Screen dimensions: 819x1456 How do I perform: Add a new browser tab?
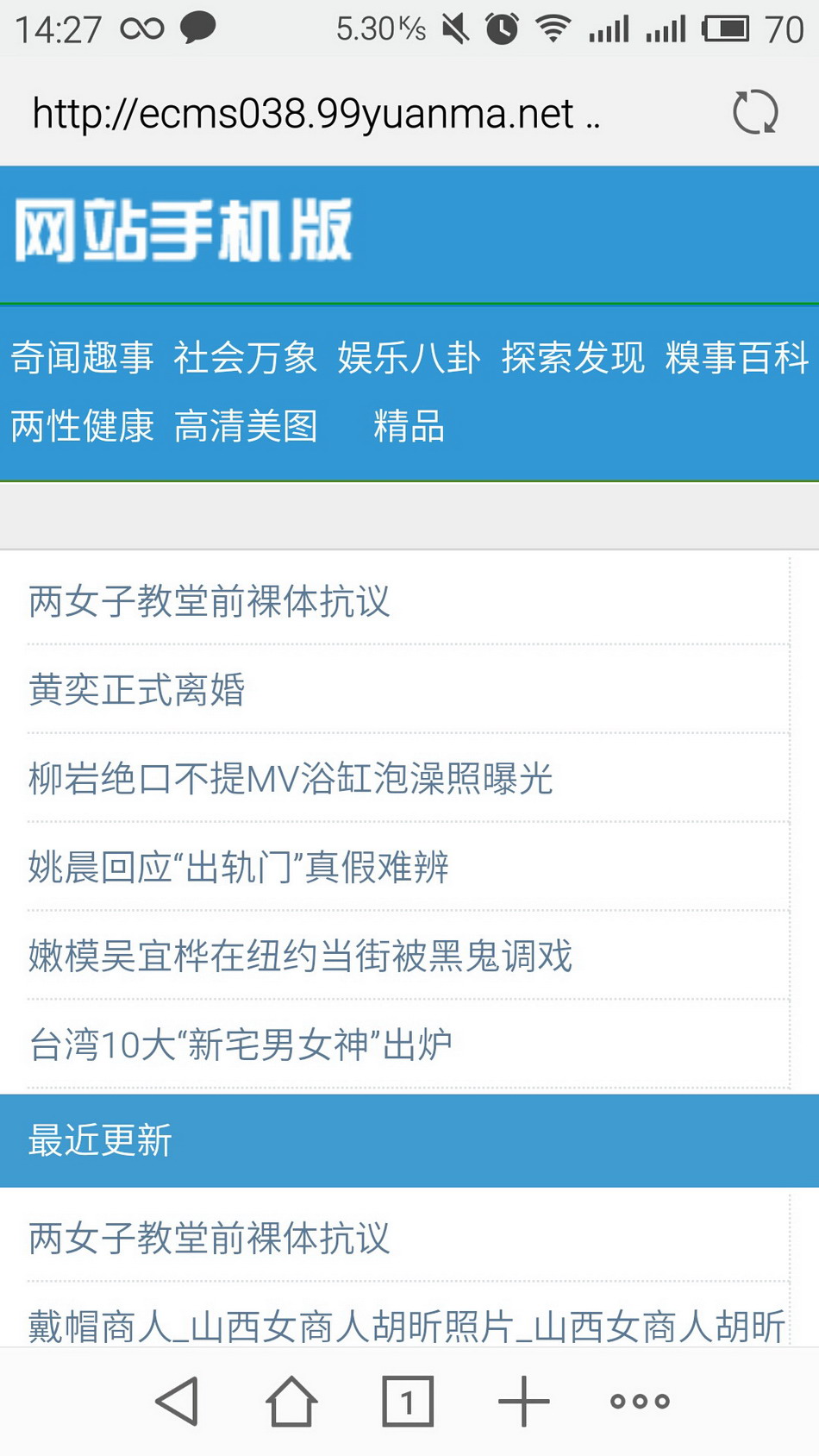tap(523, 1401)
